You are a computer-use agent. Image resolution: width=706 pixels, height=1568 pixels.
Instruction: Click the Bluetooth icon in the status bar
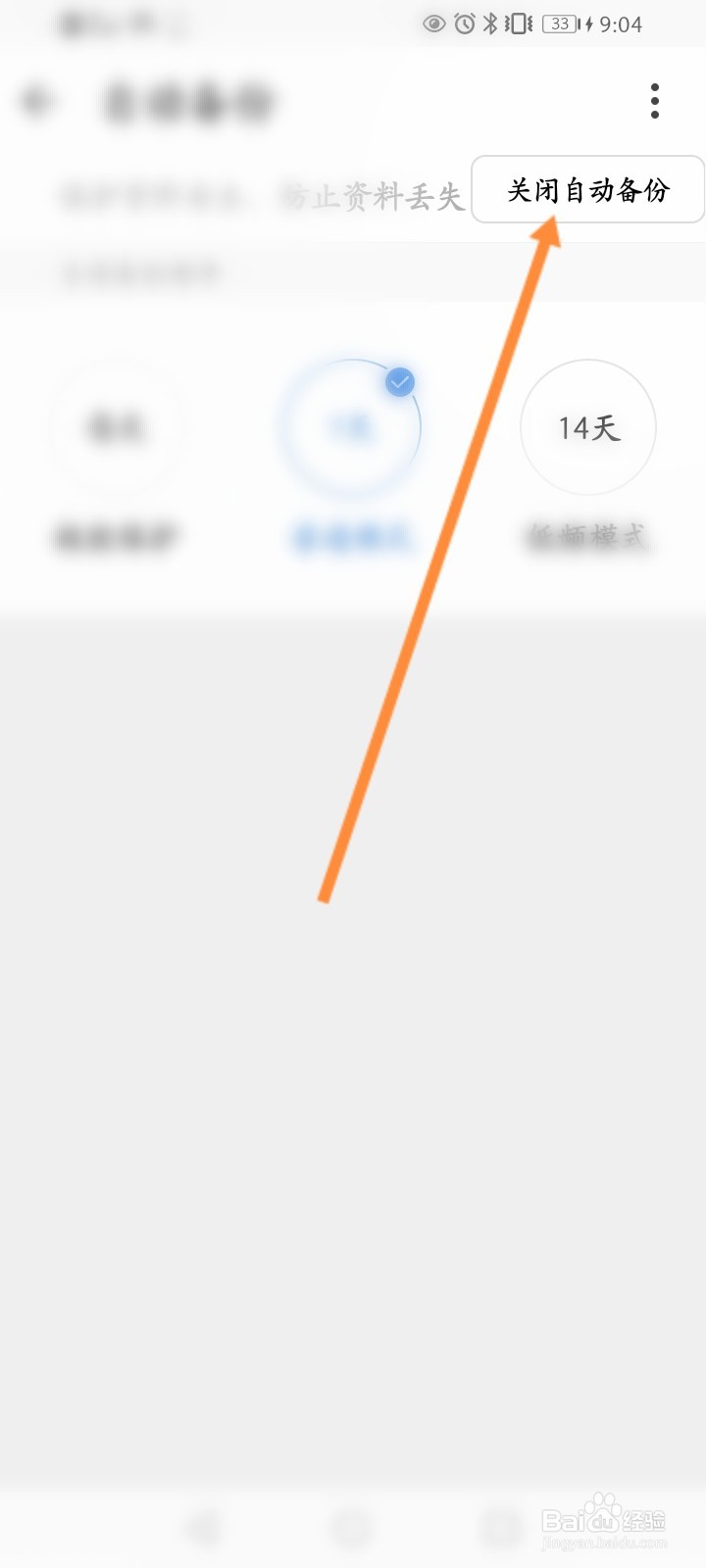coord(490,24)
